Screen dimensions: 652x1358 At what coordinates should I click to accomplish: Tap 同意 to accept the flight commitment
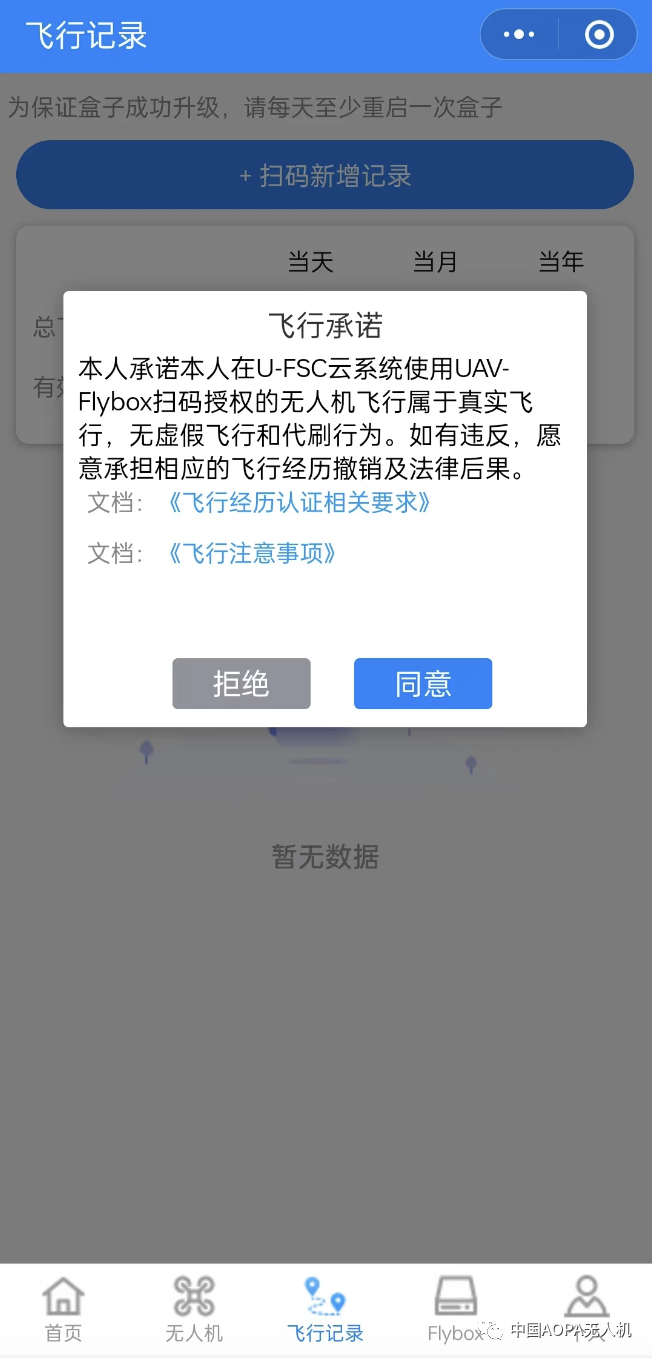(423, 684)
